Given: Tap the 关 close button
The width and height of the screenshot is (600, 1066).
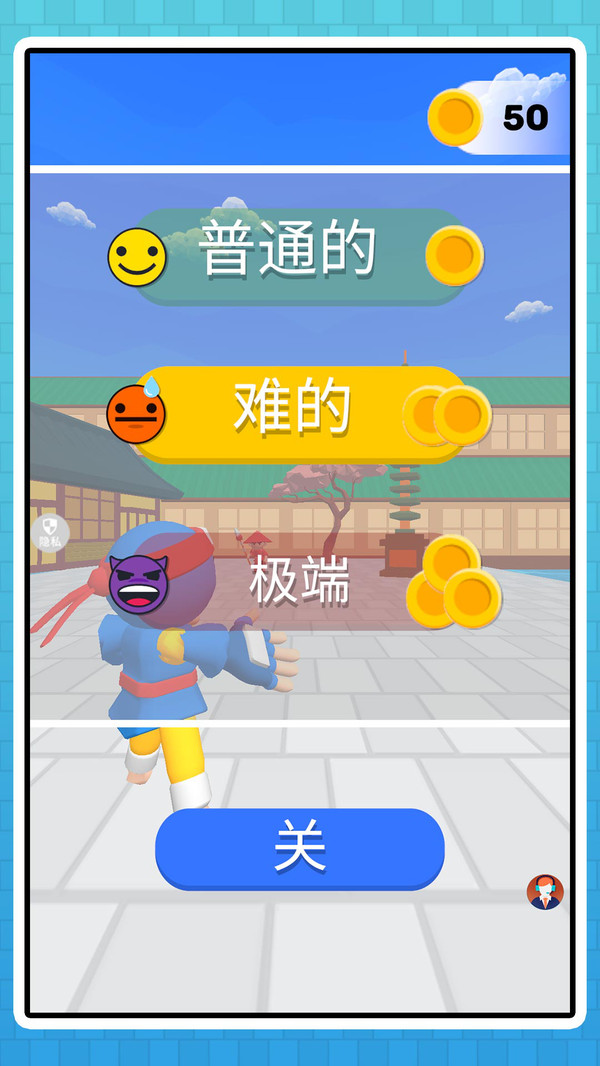Looking at the screenshot, I should 300,849.
